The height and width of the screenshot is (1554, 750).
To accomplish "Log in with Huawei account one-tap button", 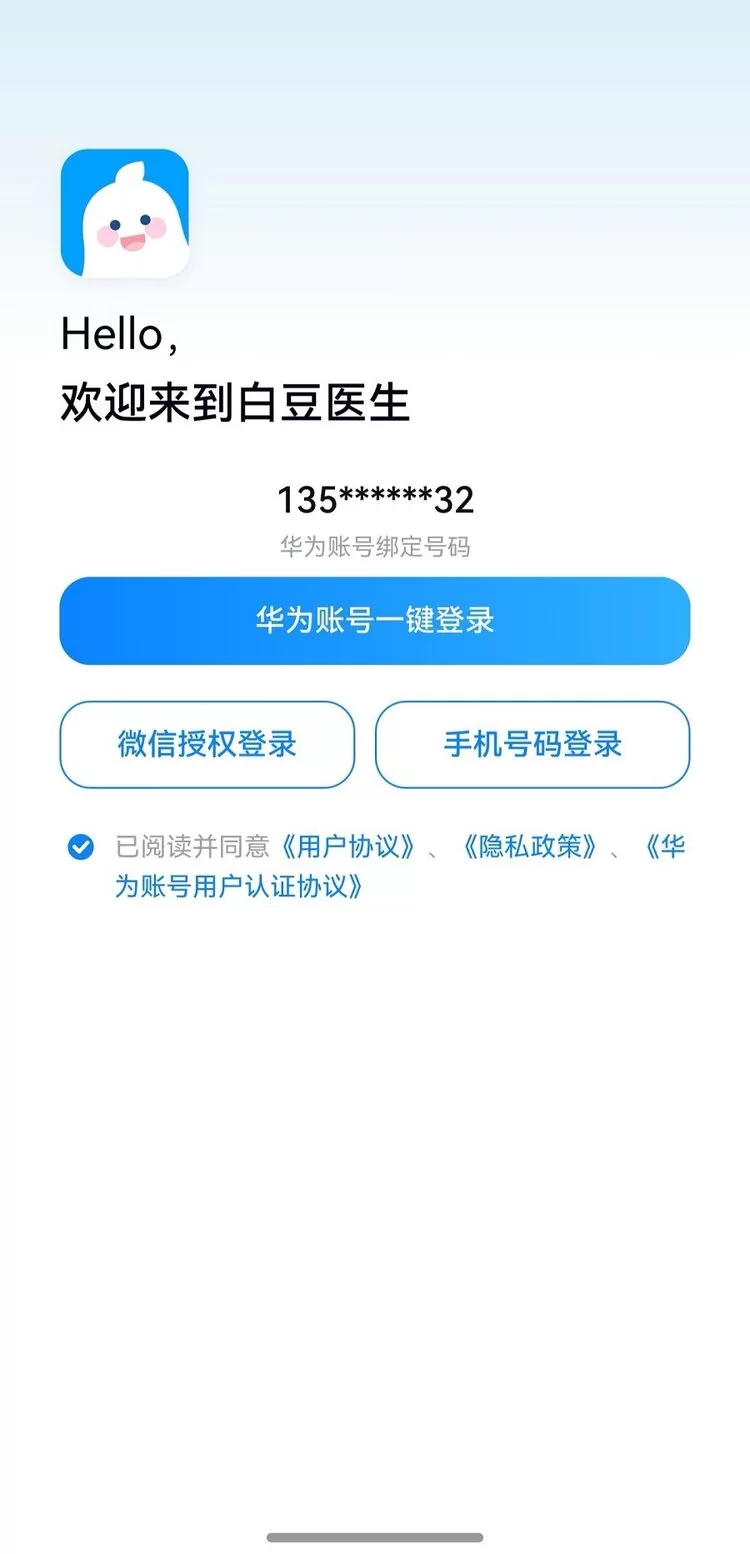I will pos(375,620).
